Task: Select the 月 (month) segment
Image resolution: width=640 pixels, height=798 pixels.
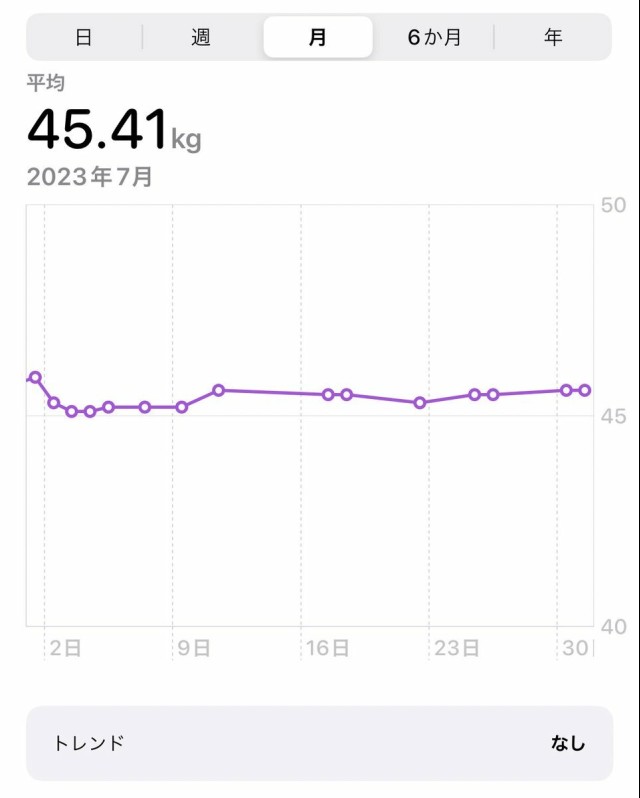Action: click(x=318, y=38)
